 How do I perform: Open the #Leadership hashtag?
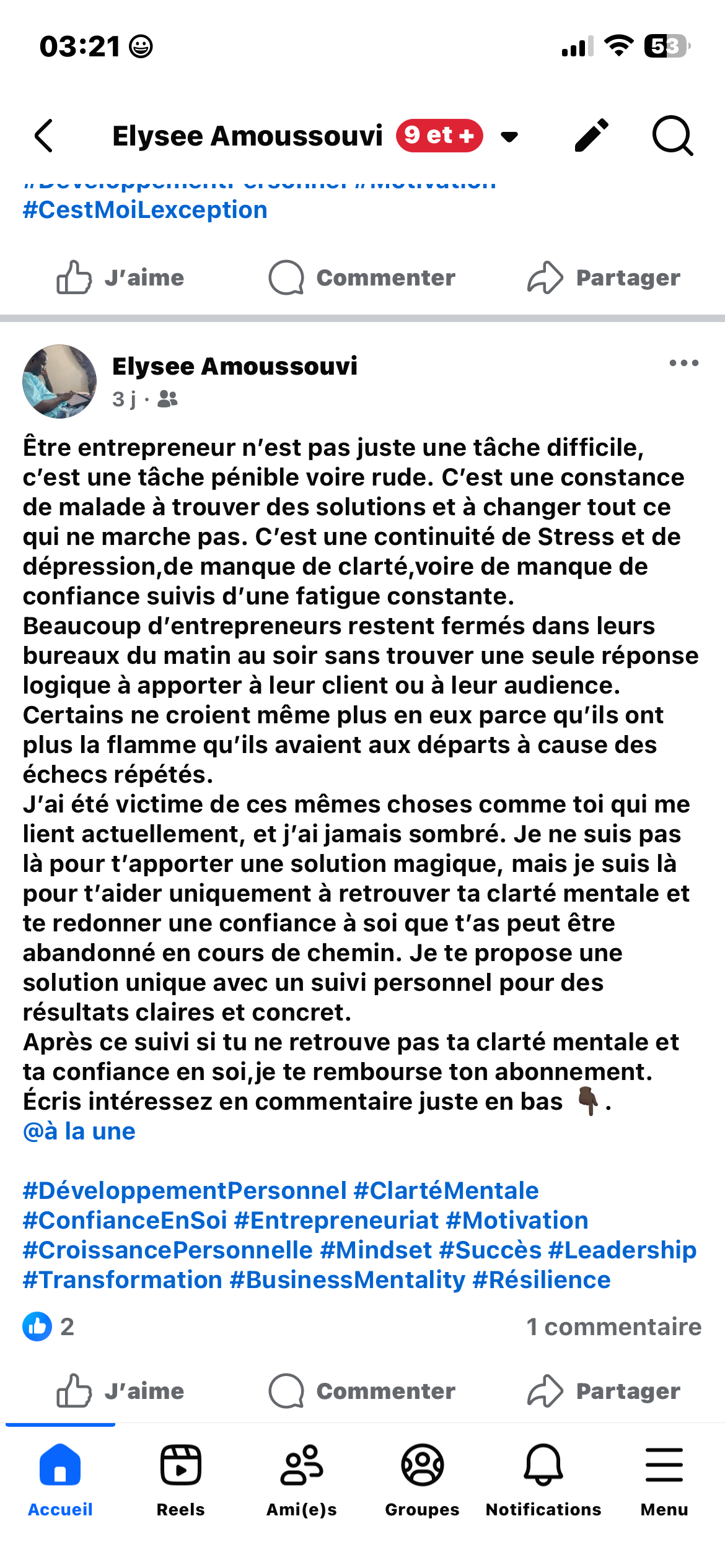pos(622,1250)
